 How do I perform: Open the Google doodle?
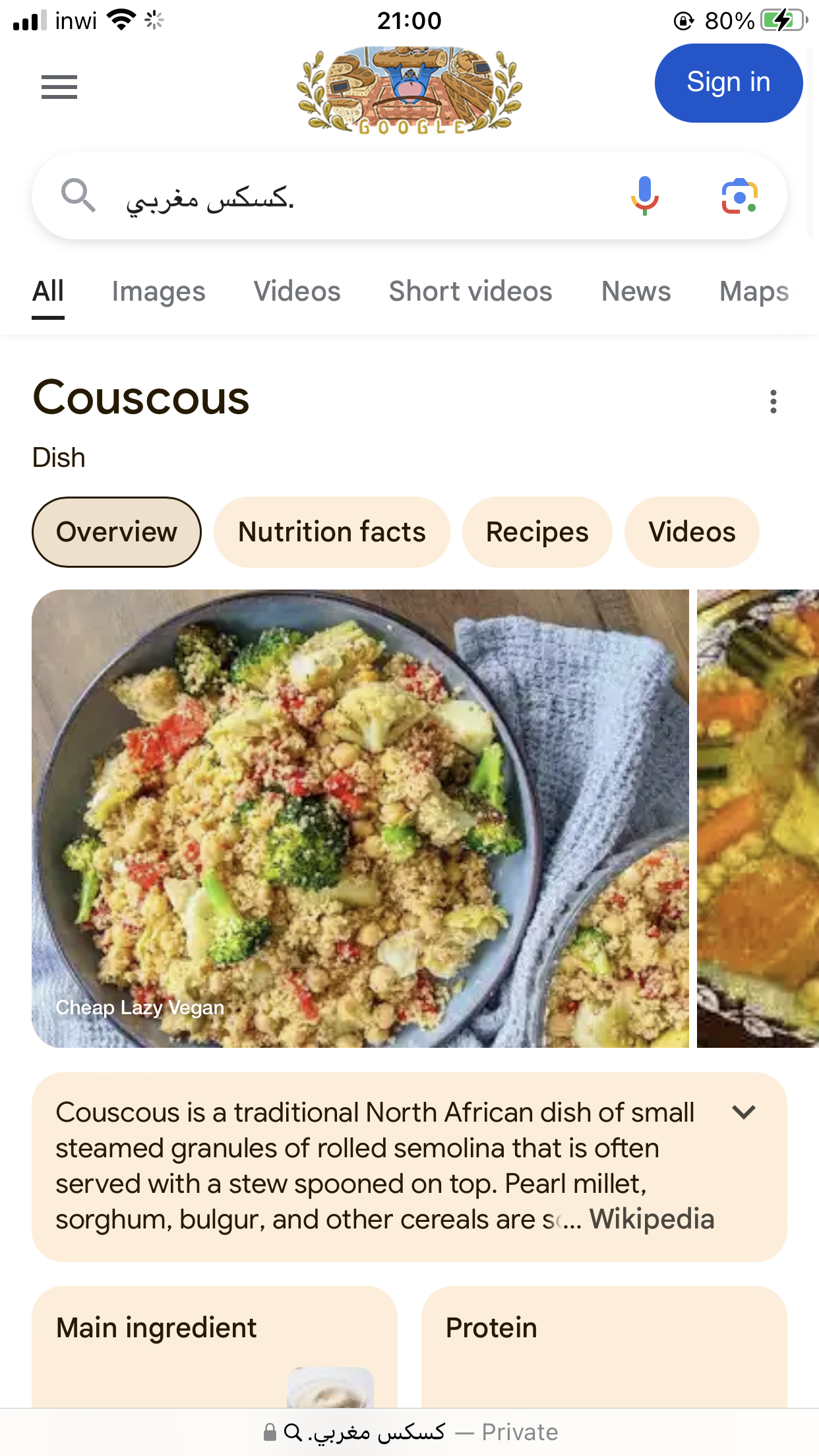409,90
